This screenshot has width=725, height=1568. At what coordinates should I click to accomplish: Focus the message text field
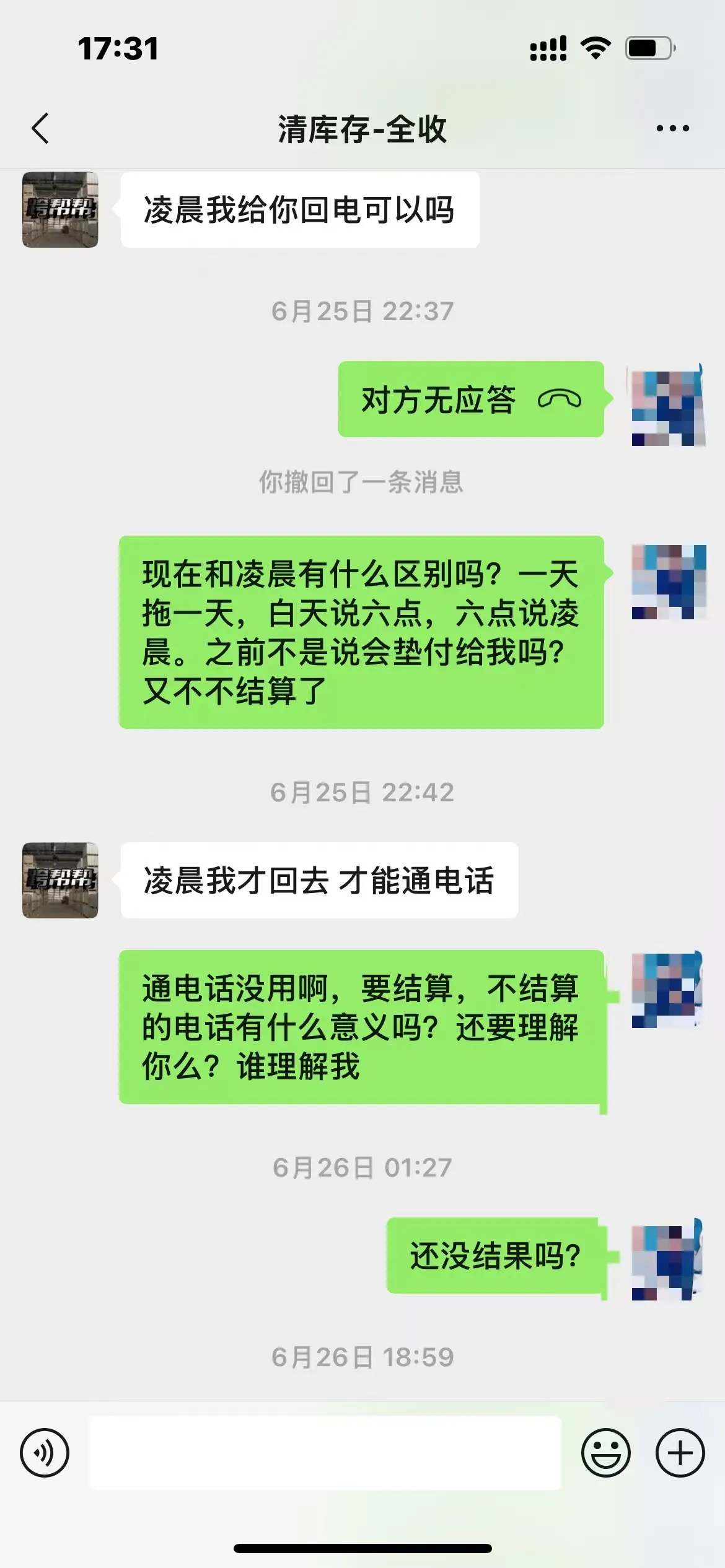[x=325, y=1453]
